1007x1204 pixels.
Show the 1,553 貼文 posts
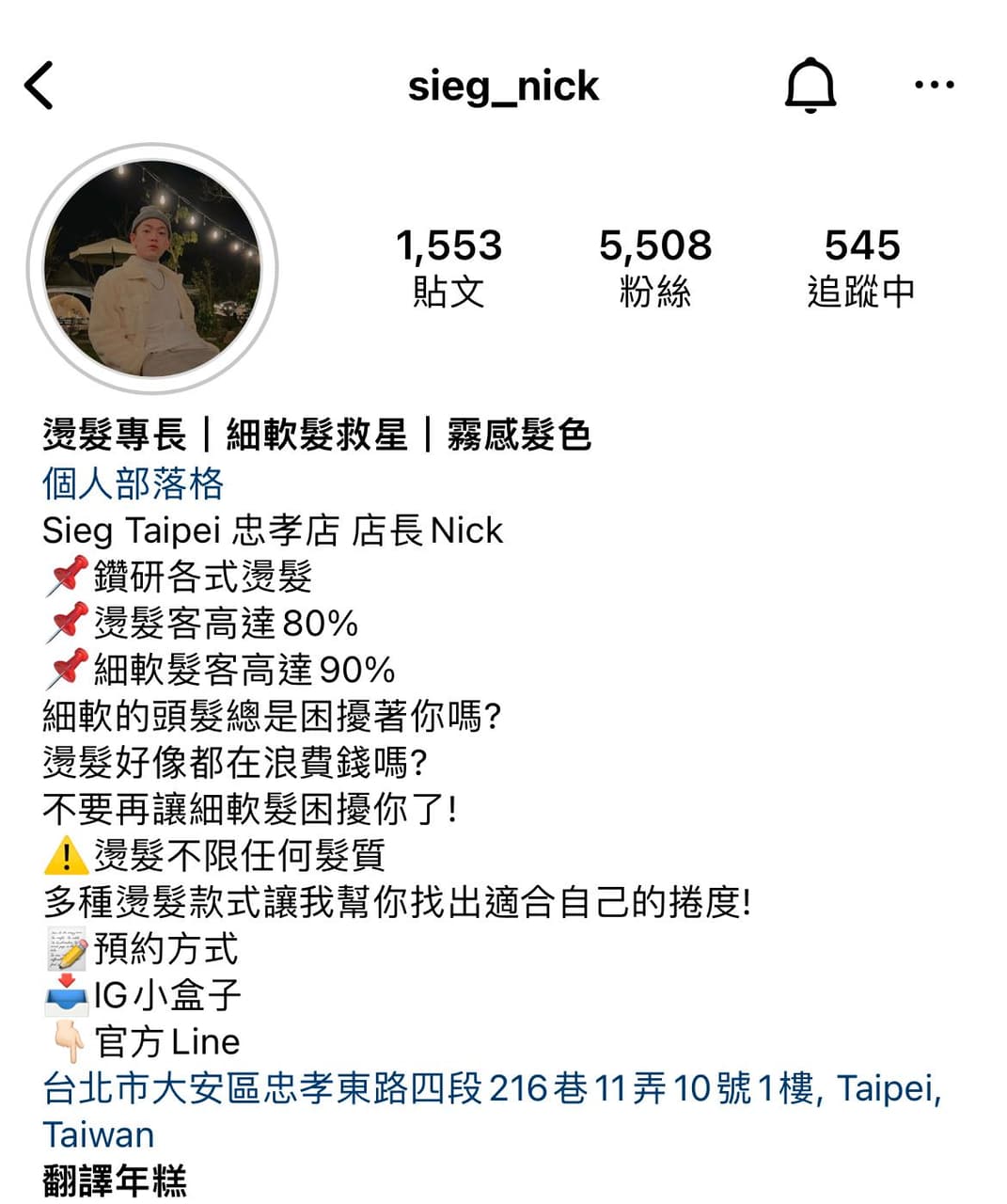tap(448, 267)
